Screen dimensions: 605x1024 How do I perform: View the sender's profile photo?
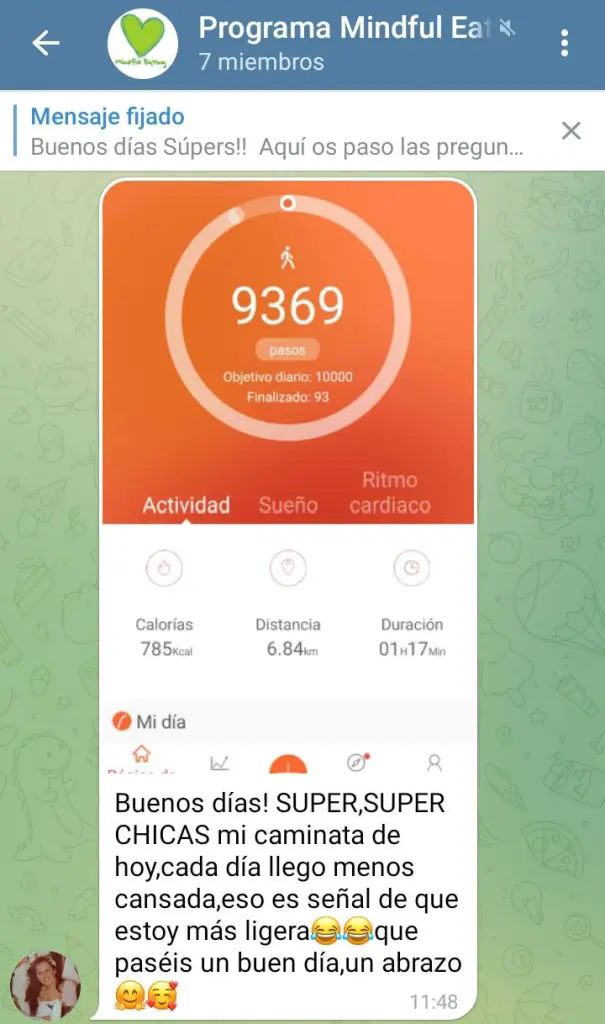click(45, 984)
